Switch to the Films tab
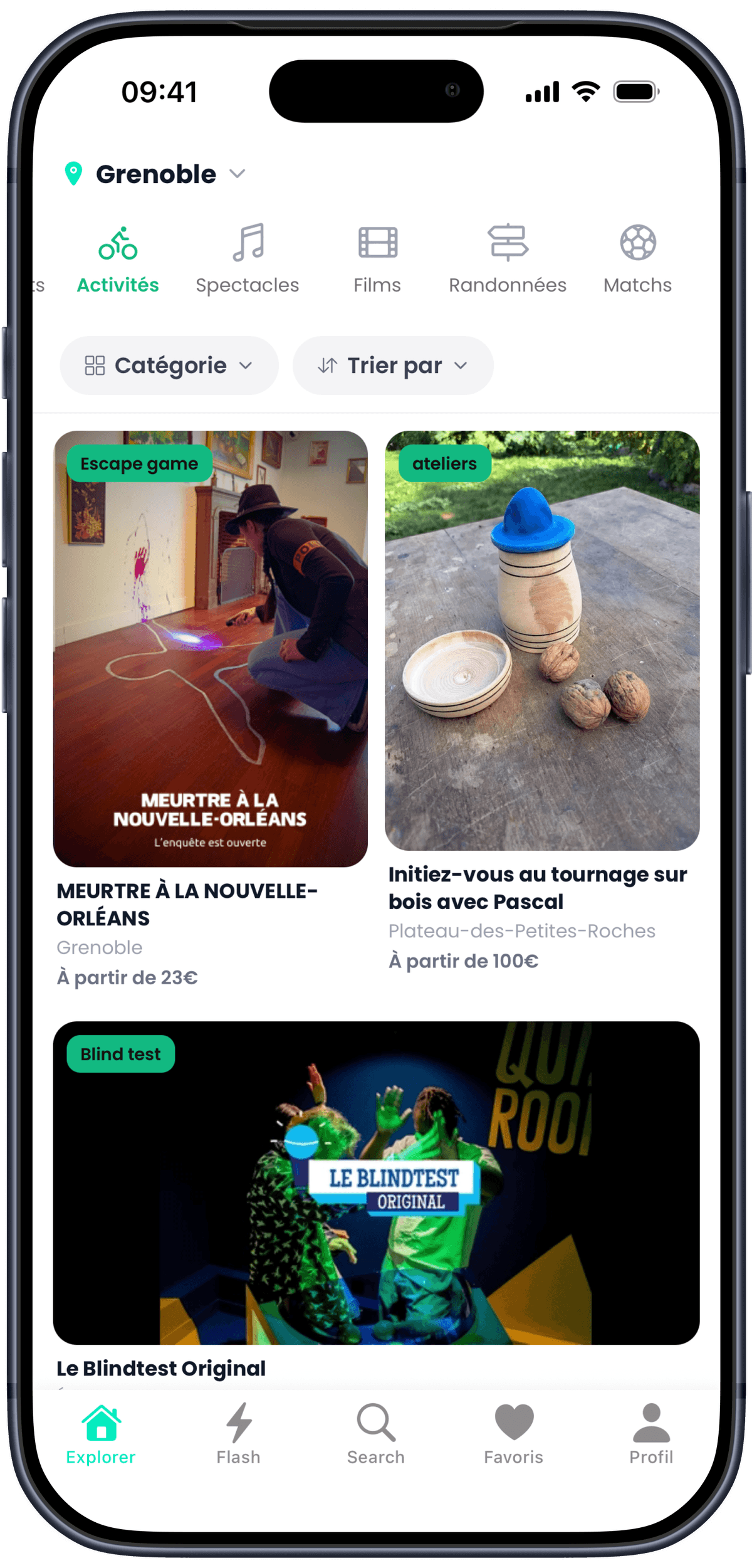This screenshot has height=1568, width=752. [377, 260]
